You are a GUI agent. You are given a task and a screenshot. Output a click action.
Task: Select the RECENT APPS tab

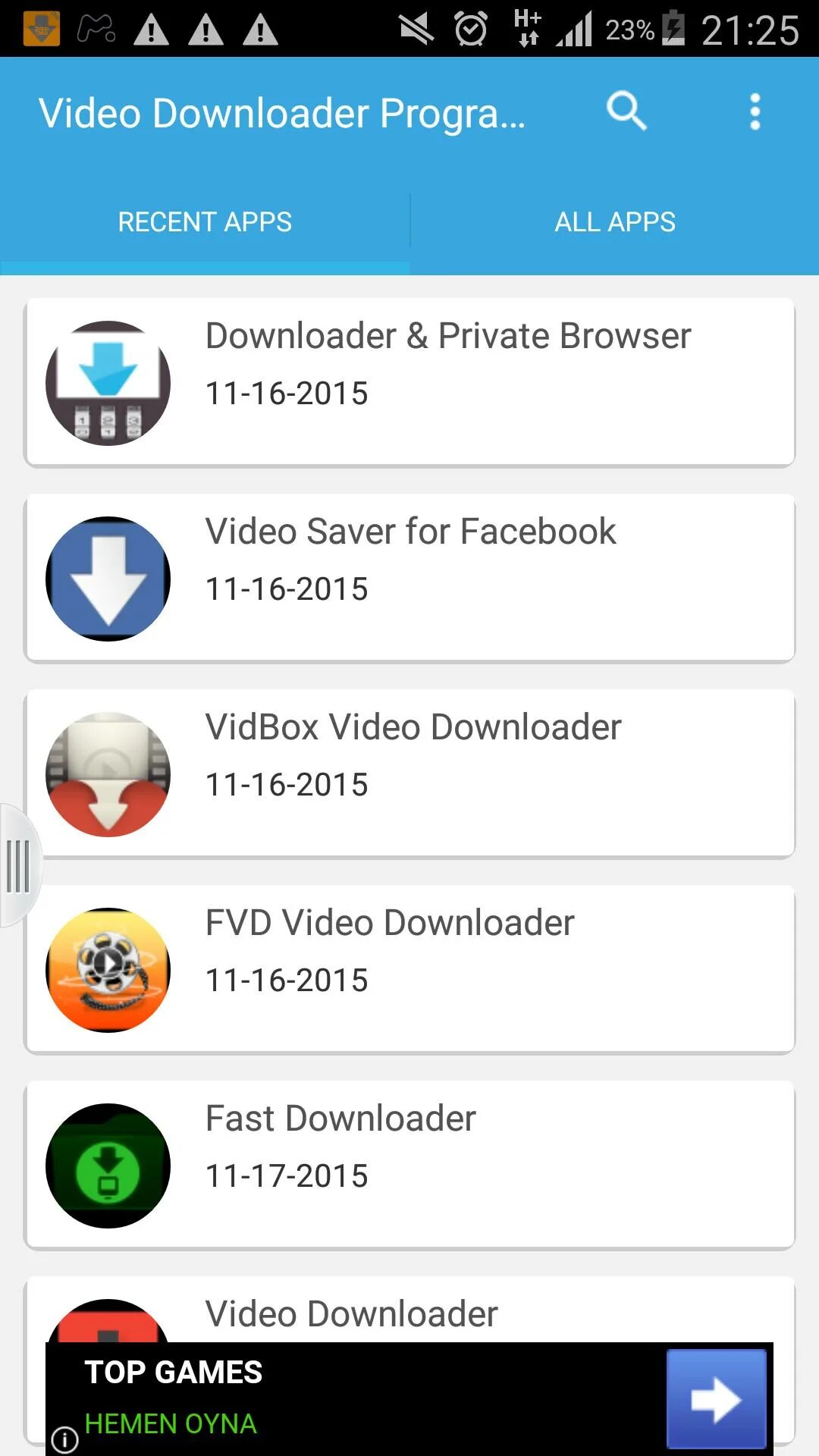[205, 222]
